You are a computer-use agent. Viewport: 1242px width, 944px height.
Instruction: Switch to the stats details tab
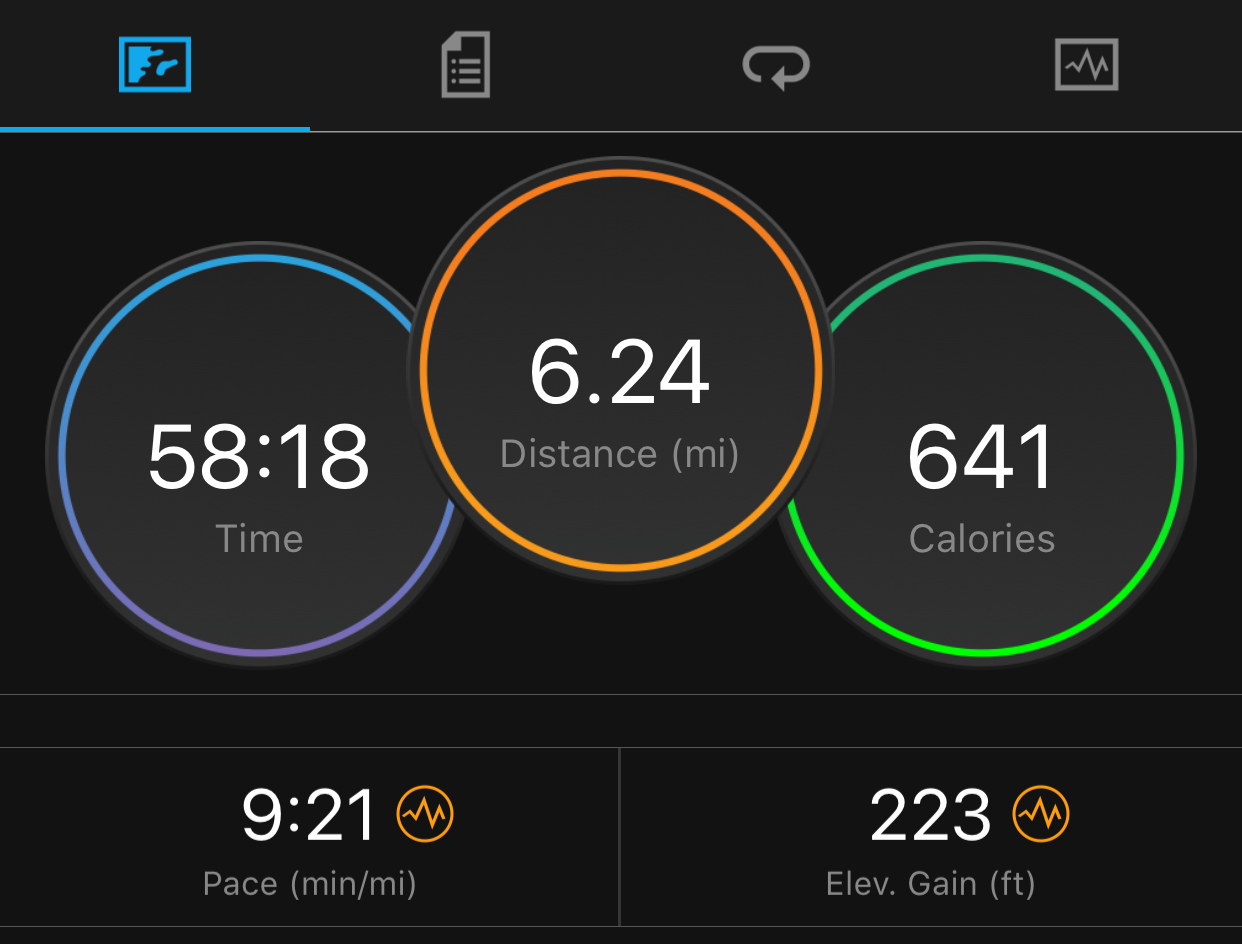point(466,65)
